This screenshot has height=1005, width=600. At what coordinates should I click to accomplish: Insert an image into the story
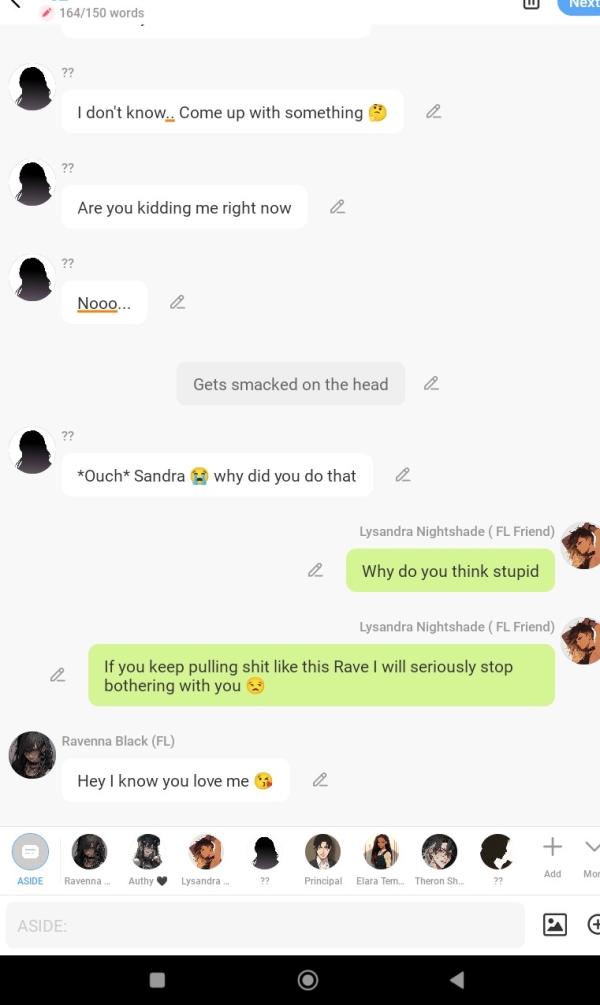554,925
